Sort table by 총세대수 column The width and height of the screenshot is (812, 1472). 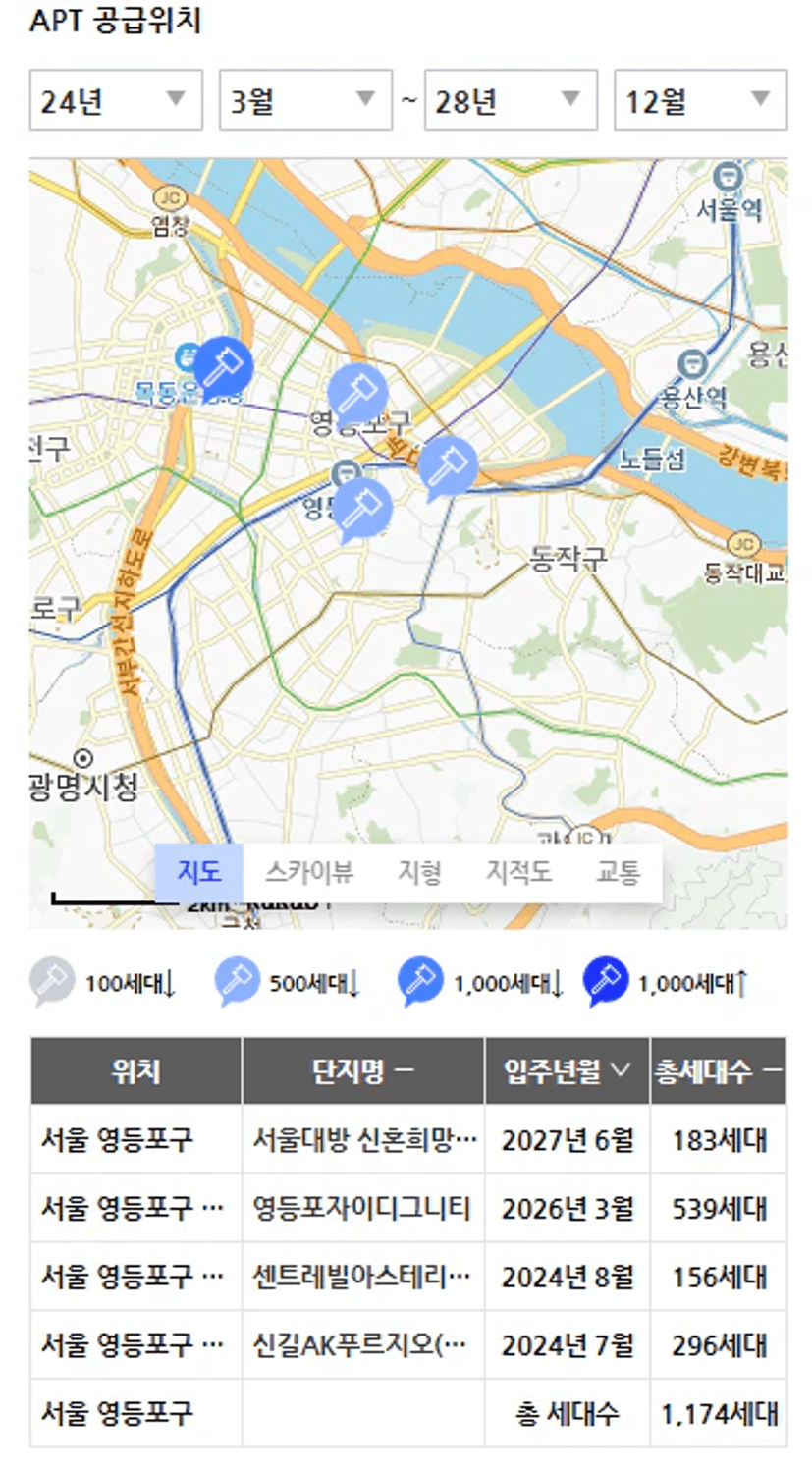click(718, 1070)
